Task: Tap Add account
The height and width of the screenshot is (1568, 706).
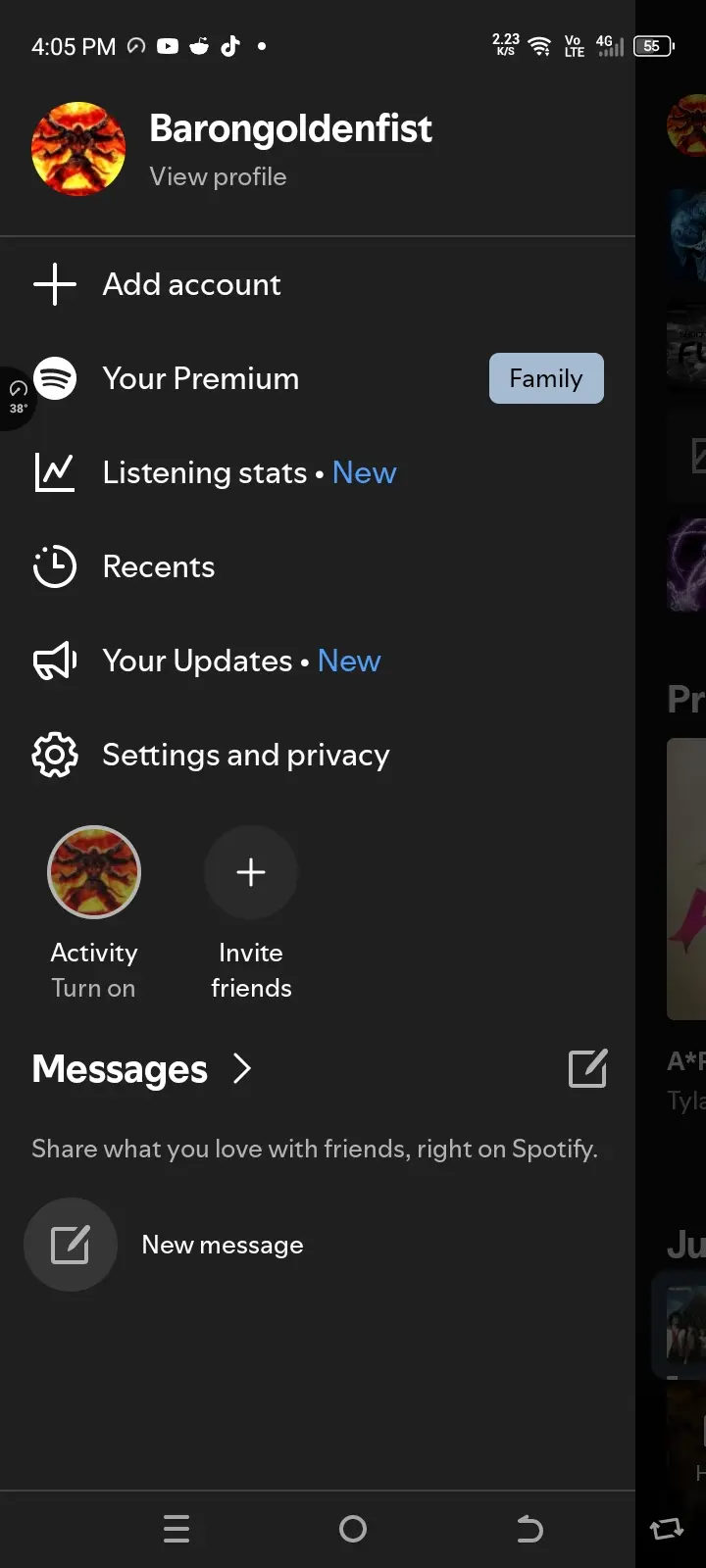Action: point(318,284)
